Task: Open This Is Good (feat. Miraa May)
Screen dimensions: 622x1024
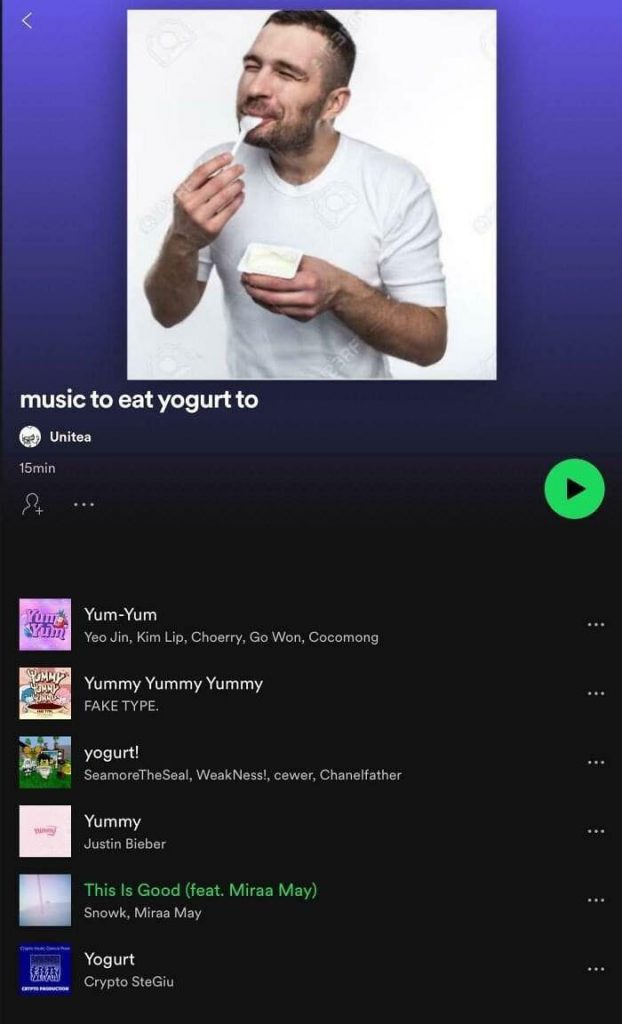Action: coord(200,890)
